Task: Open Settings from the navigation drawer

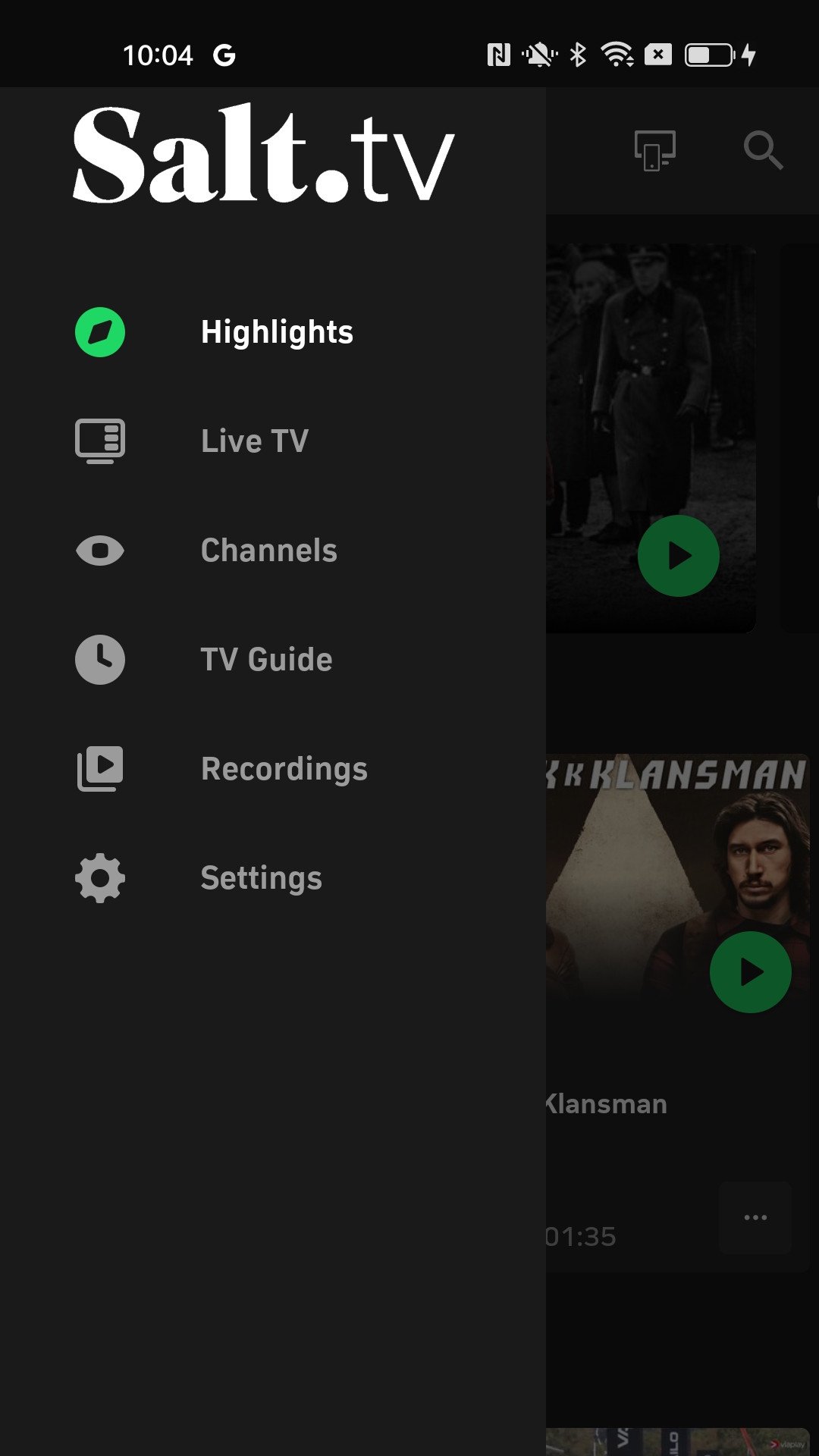Action: pos(261,877)
